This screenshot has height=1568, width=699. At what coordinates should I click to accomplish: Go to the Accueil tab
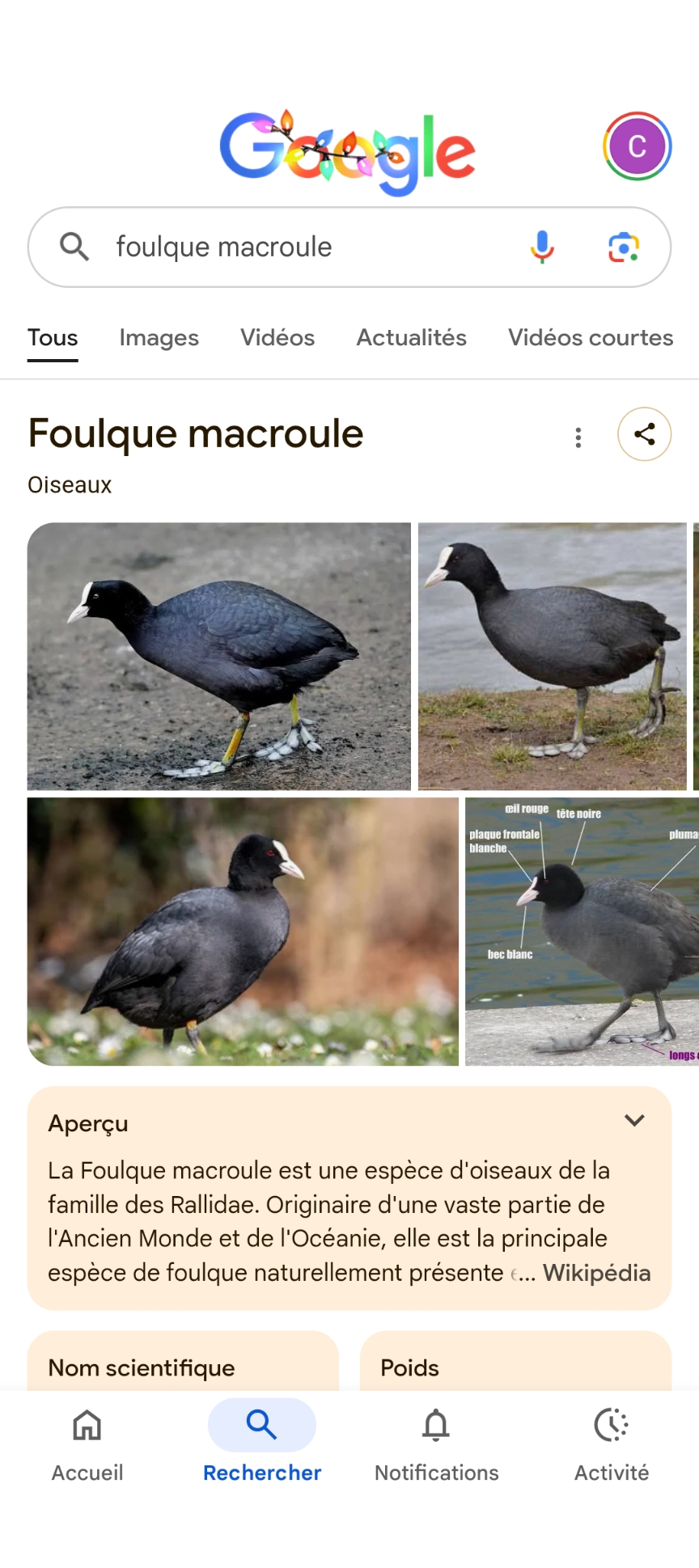(x=87, y=1443)
